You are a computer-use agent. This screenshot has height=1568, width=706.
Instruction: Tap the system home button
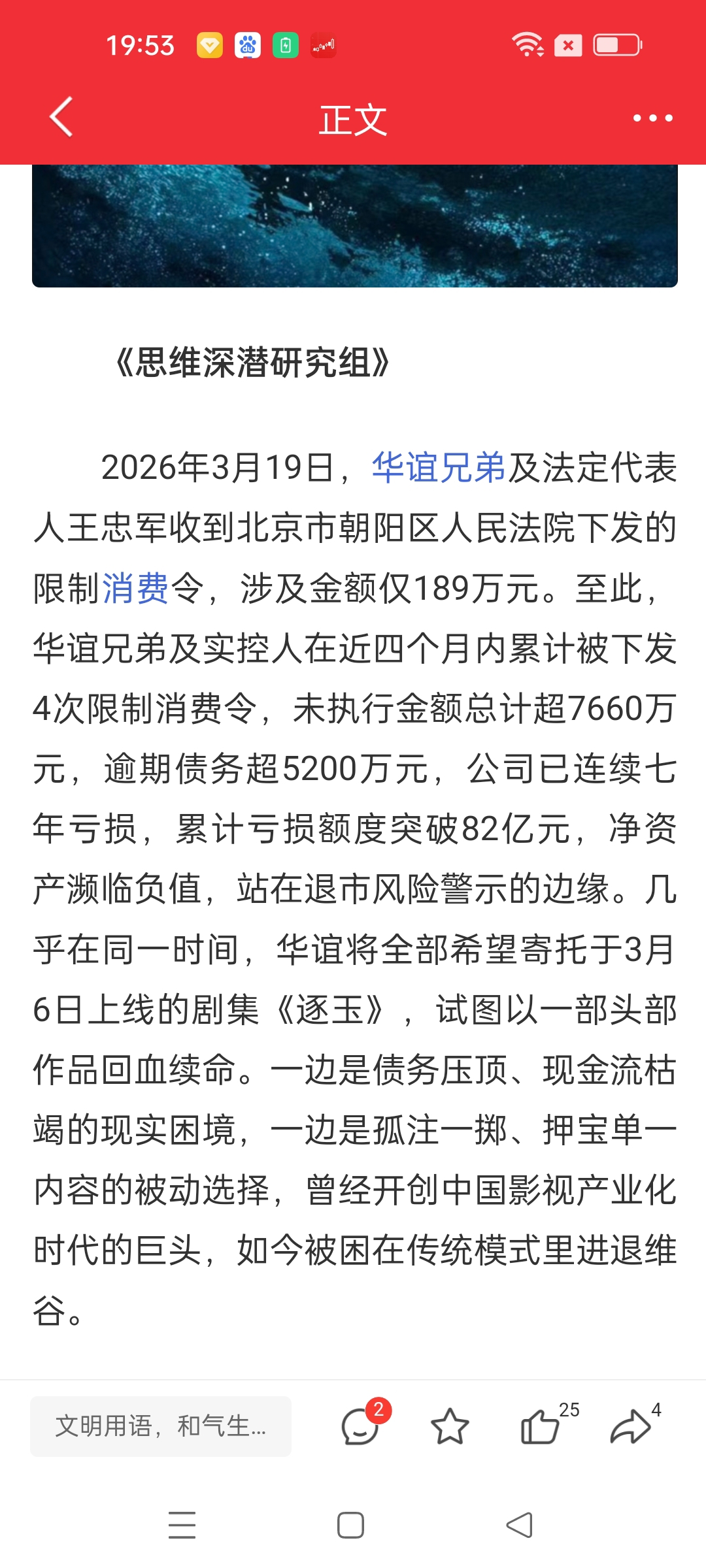[350, 1526]
